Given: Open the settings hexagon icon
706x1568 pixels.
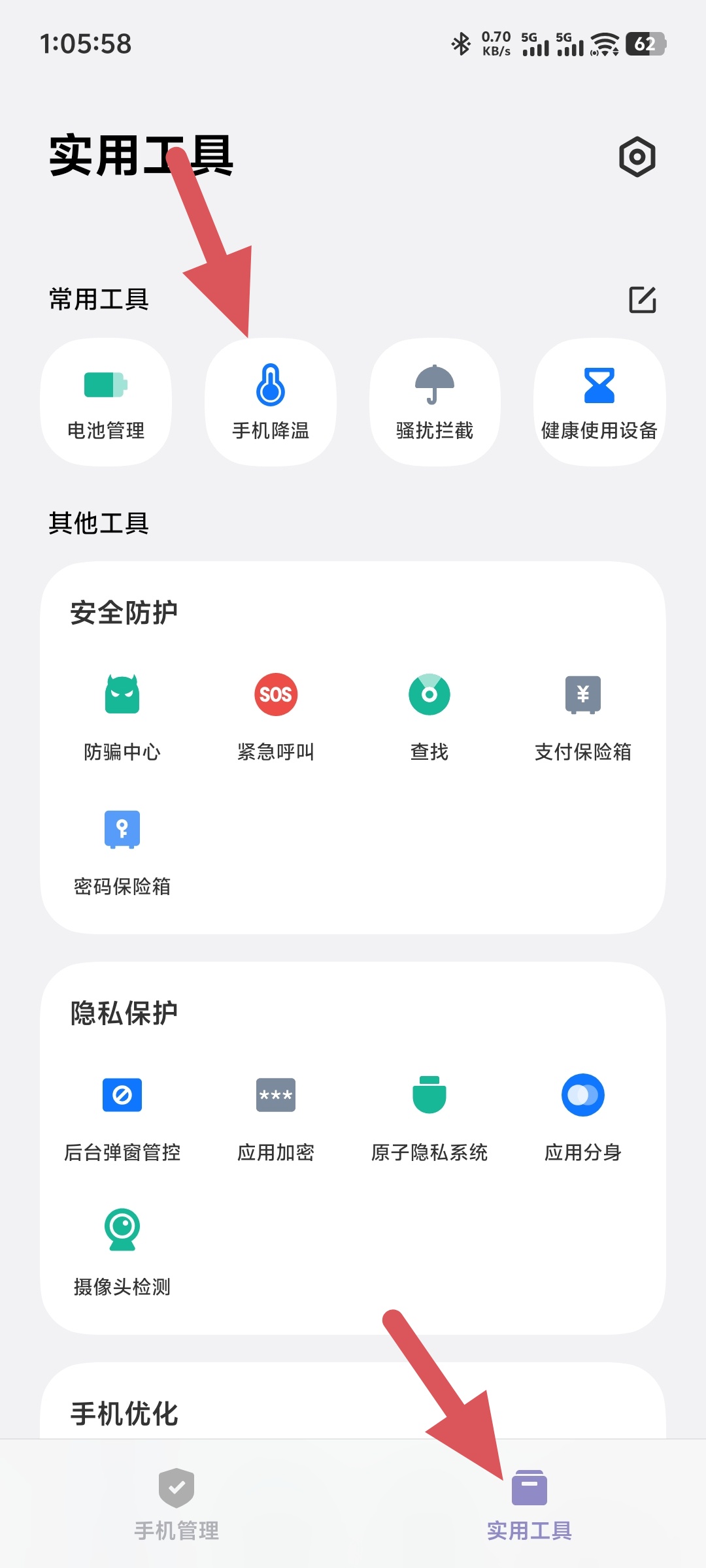Looking at the screenshot, I should pyautogui.click(x=637, y=157).
